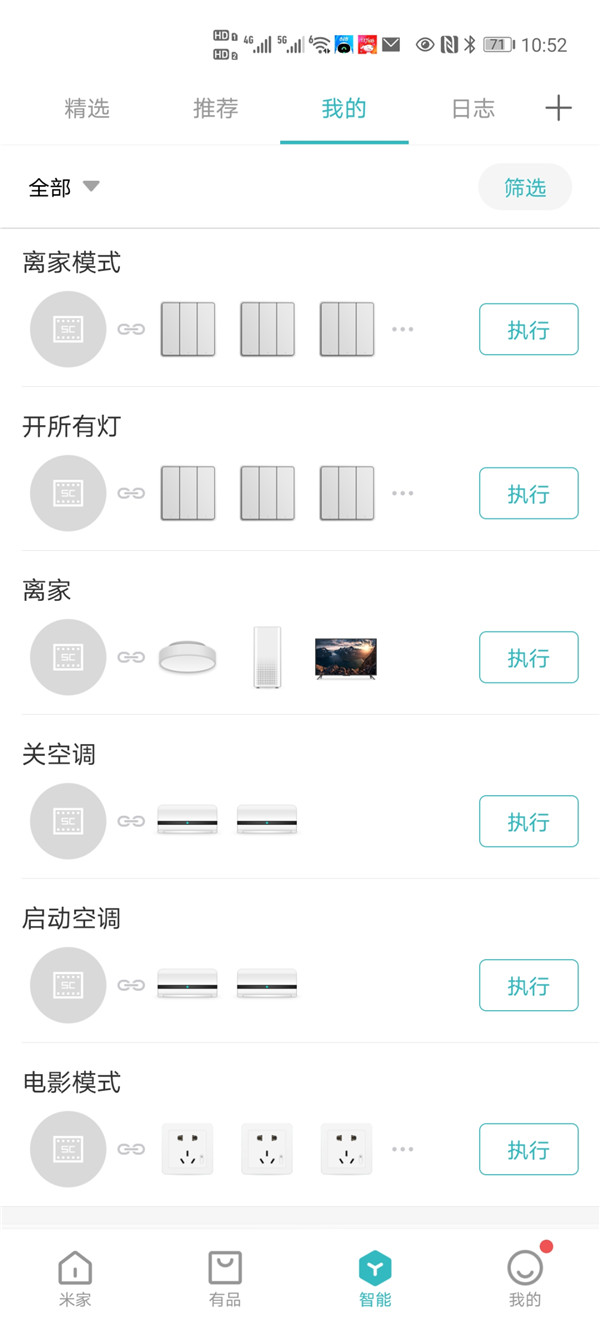Open the 我的 profile in bottom navigation
This screenshot has width=600, height=1320.
(525, 1279)
